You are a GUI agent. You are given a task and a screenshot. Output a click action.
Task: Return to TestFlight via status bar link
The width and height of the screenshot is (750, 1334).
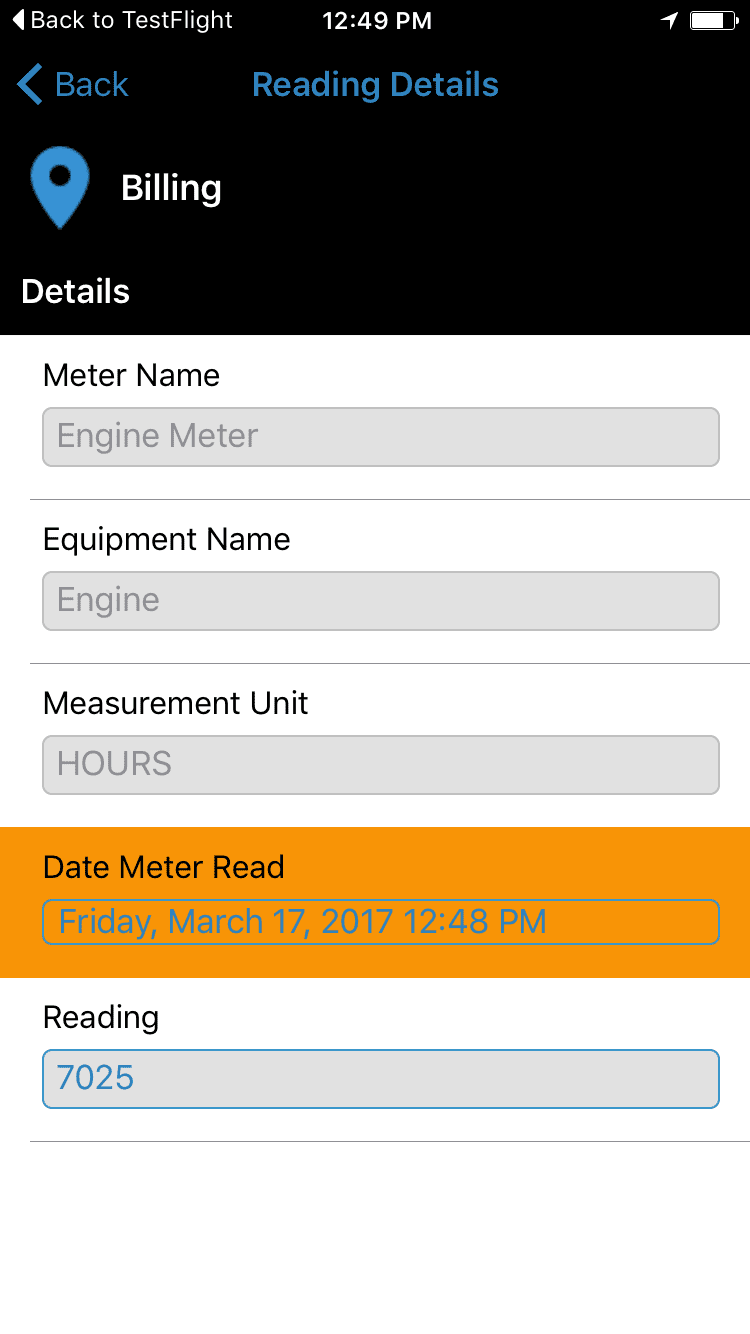122,20
